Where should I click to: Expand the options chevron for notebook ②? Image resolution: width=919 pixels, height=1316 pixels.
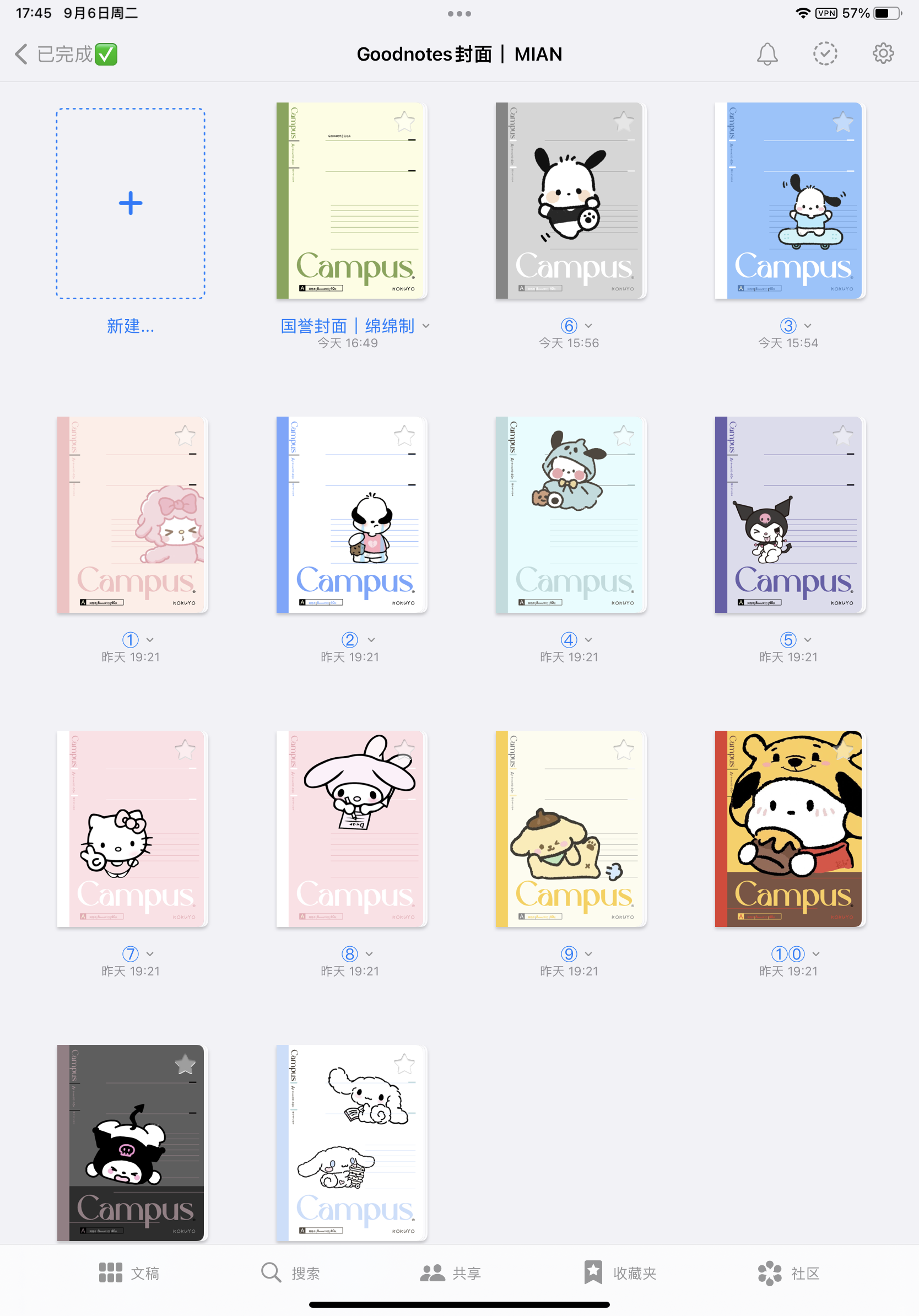pyautogui.click(x=371, y=640)
